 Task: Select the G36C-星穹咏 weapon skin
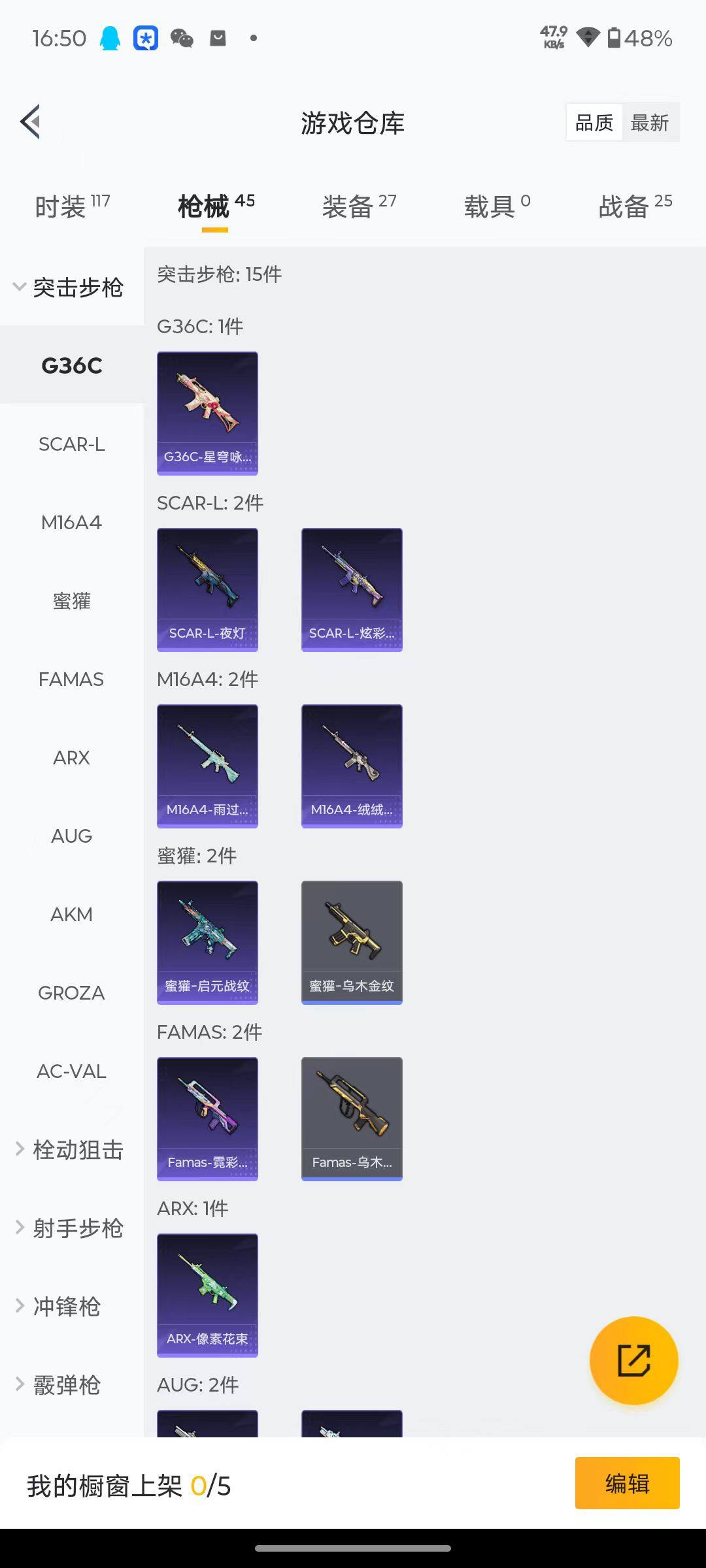pos(207,412)
